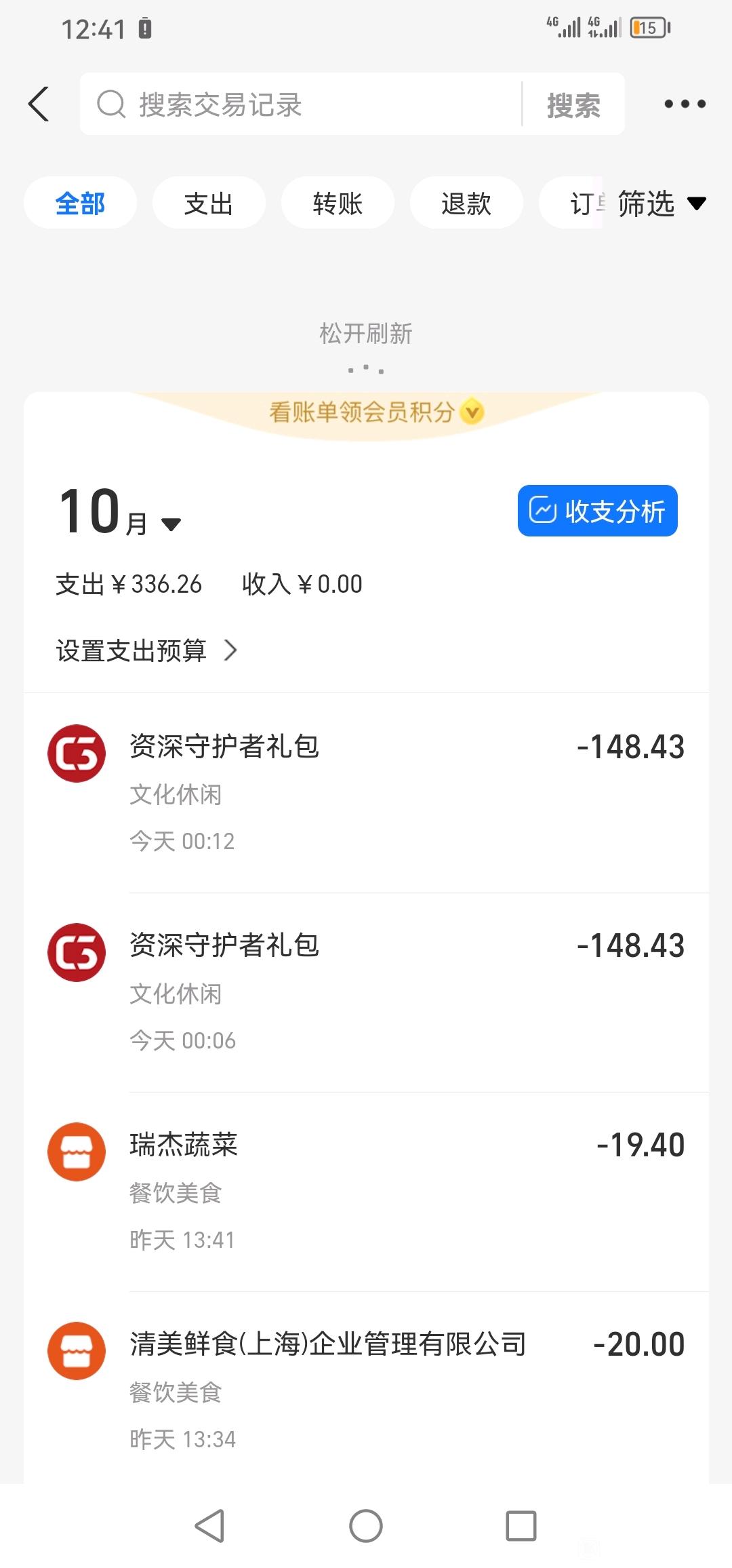Screen dimensions: 732x1568
Task: Expand the 筛选 dropdown
Action: pyautogui.click(x=661, y=203)
